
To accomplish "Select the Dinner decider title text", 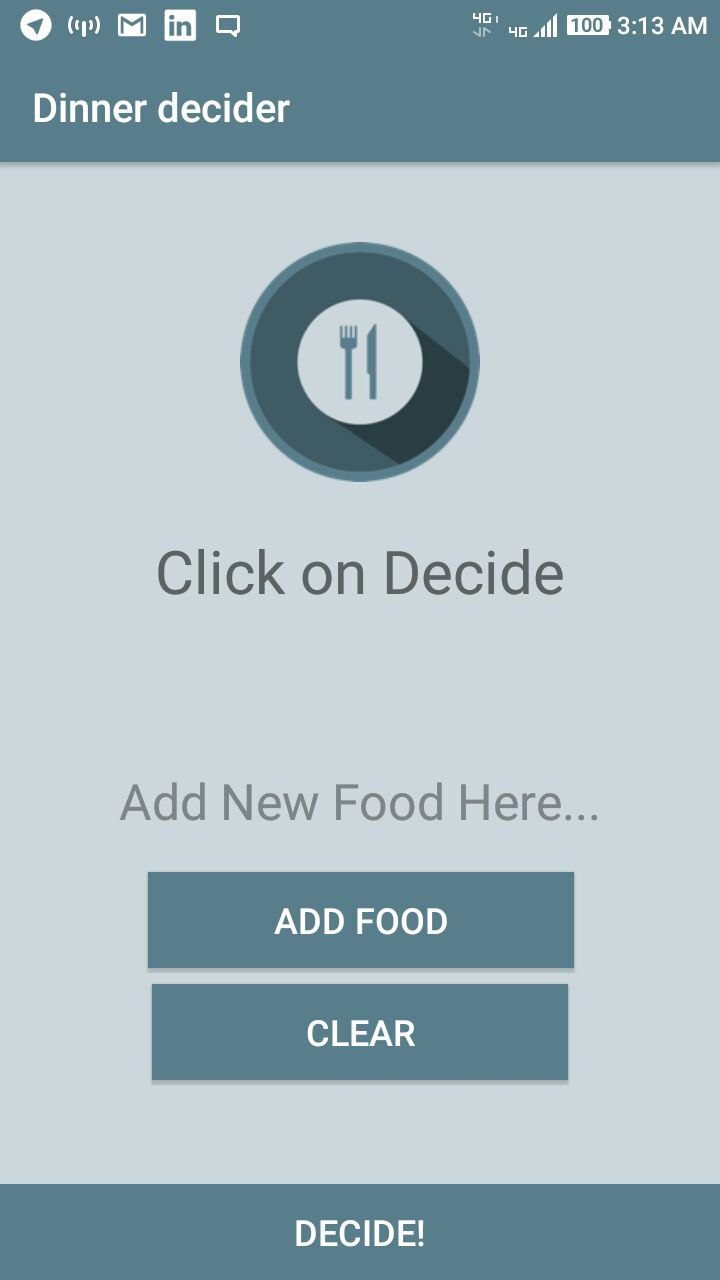I will click(x=160, y=108).
